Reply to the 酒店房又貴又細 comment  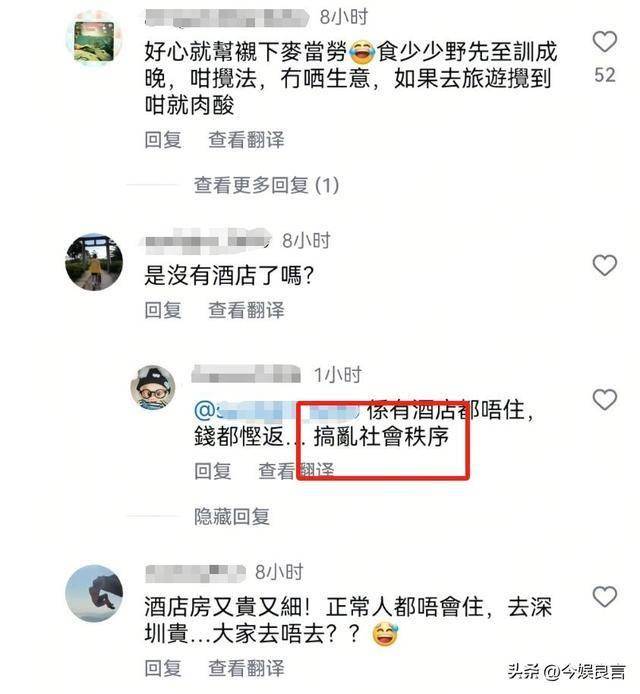(x=163, y=667)
